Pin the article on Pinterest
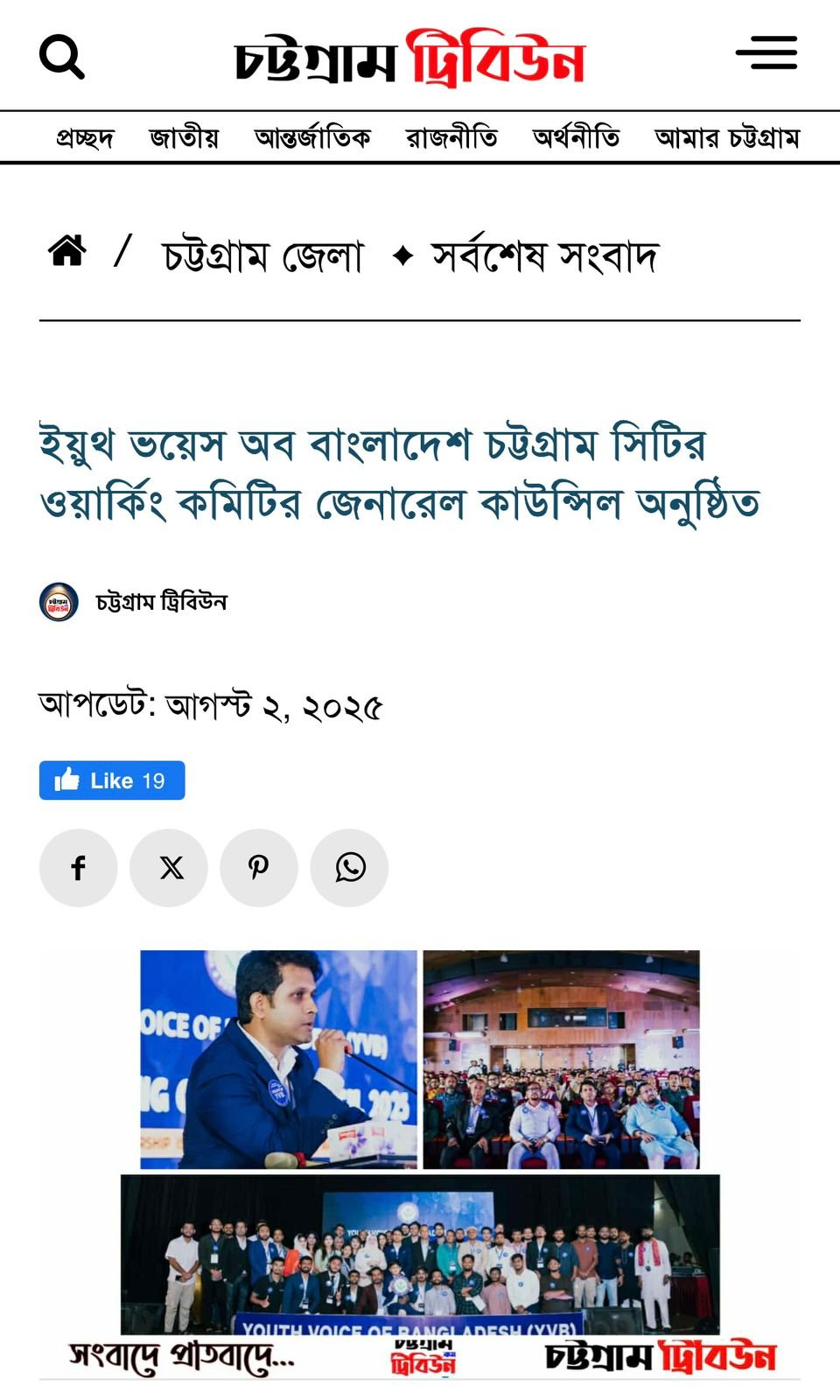 (x=259, y=868)
